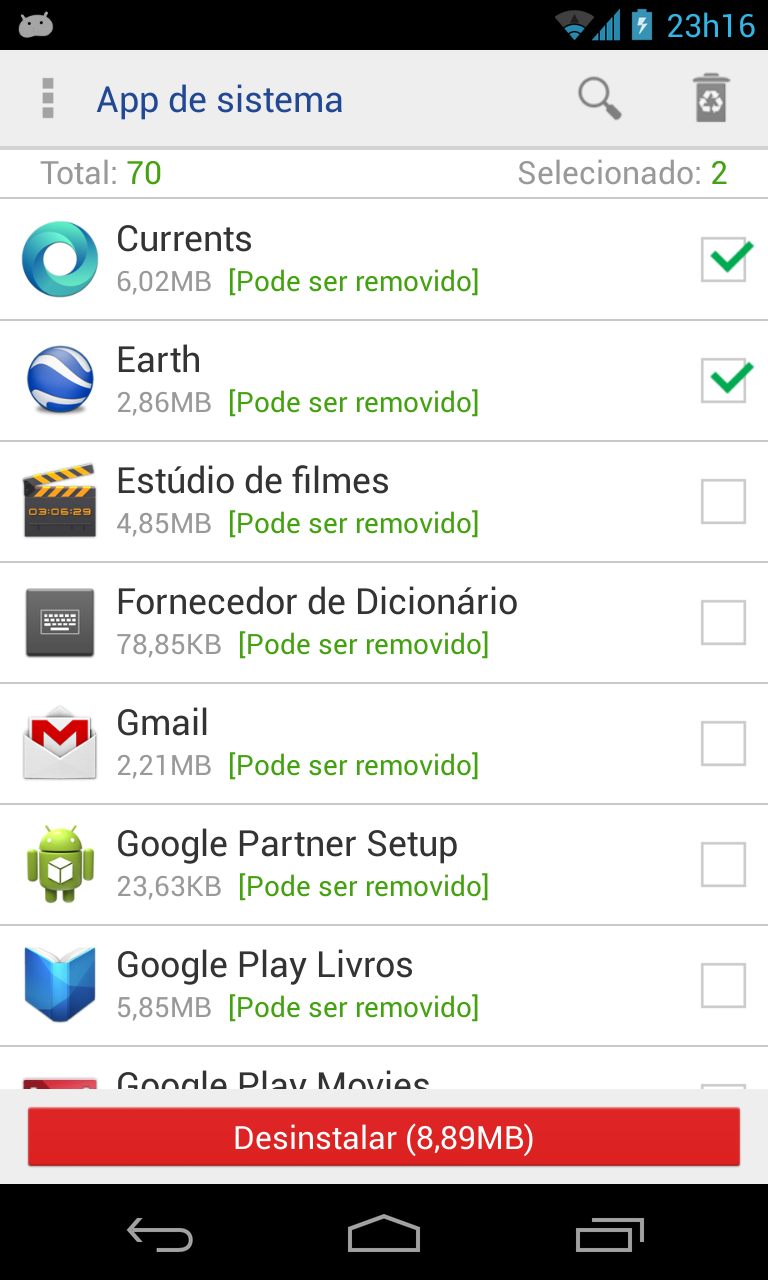
Task: Select the Estúdio de filmes checkbox
Action: tap(723, 502)
